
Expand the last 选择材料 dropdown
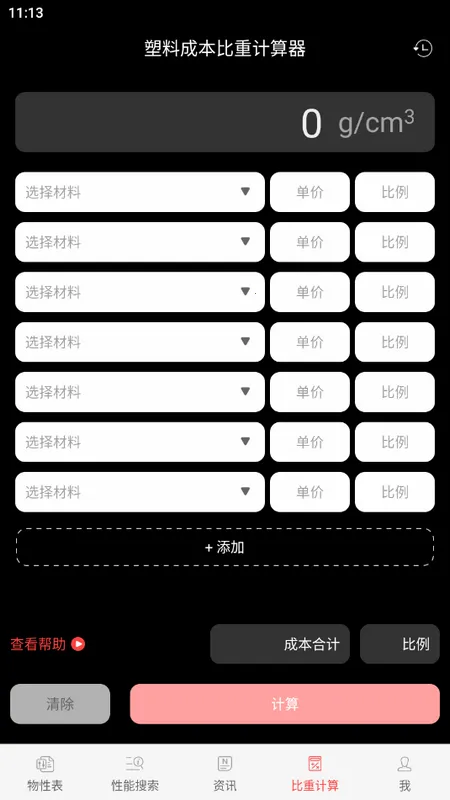tap(140, 492)
